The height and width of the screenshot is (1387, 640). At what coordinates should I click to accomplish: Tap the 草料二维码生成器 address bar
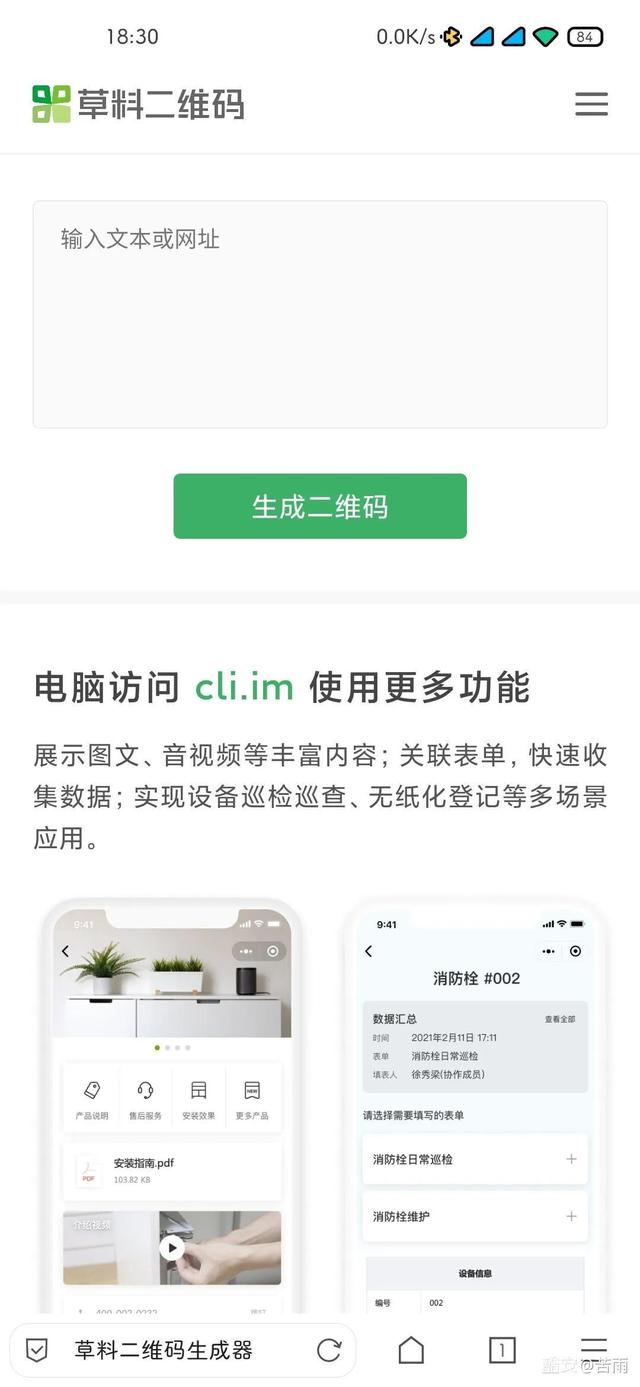click(x=164, y=1350)
